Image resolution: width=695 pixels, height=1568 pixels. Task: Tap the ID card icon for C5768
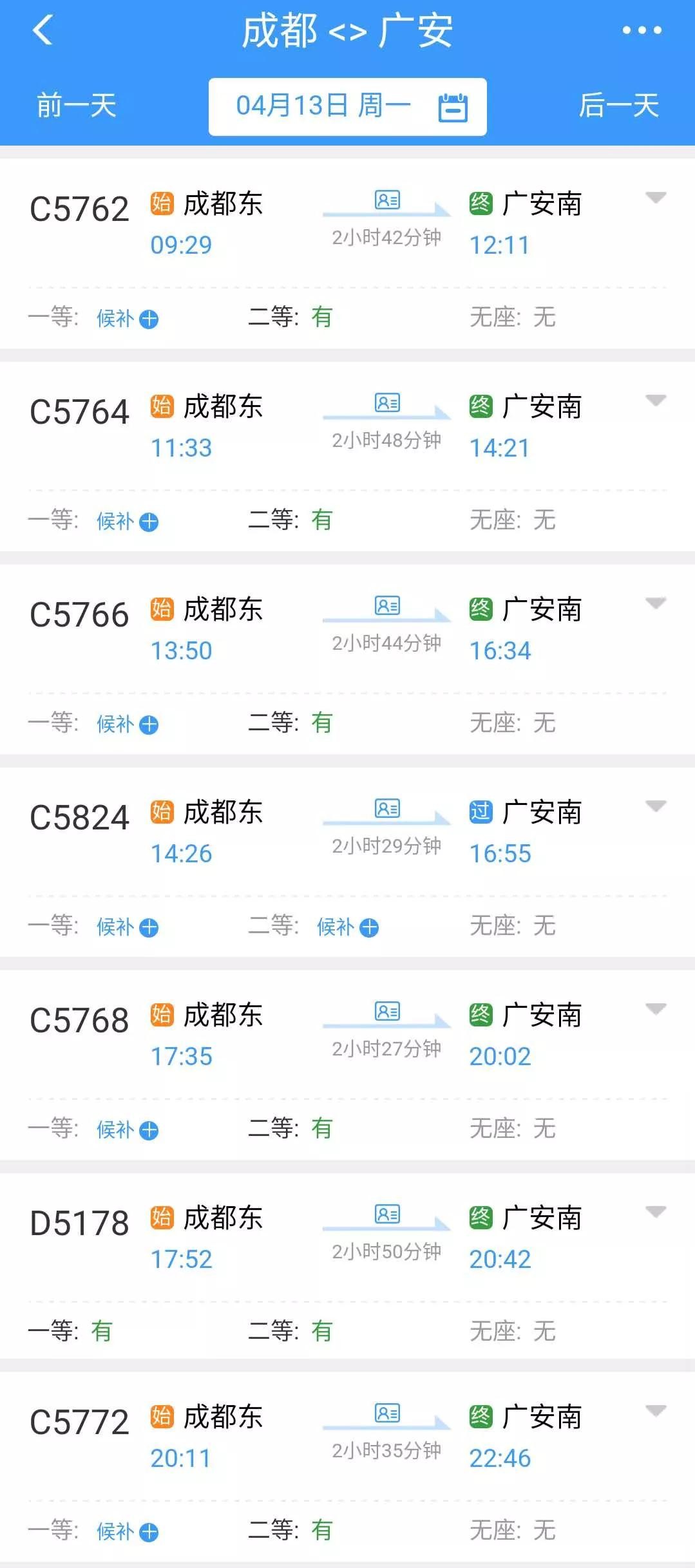point(387,1012)
